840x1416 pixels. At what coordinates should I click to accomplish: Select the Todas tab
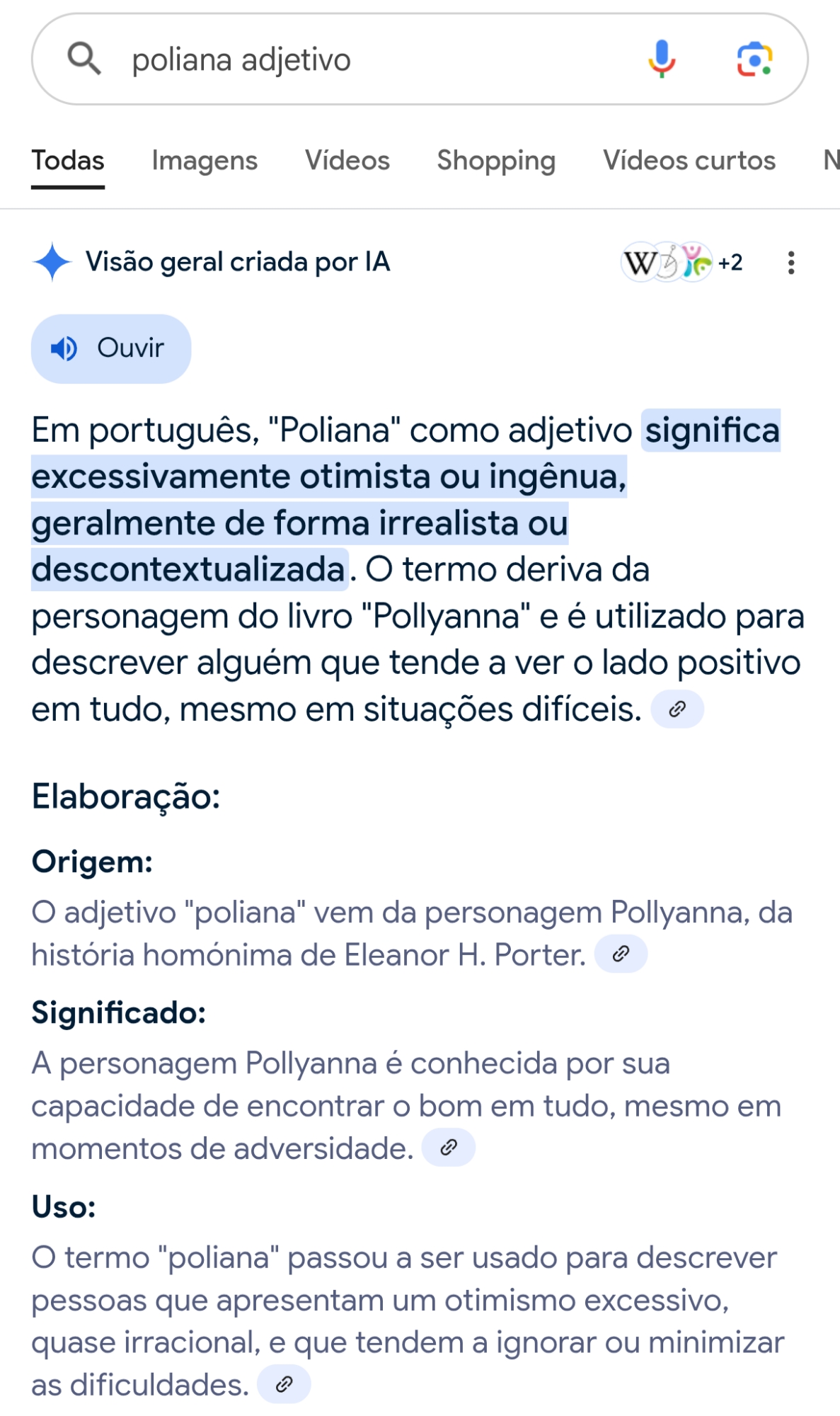[x=68, y=161]
